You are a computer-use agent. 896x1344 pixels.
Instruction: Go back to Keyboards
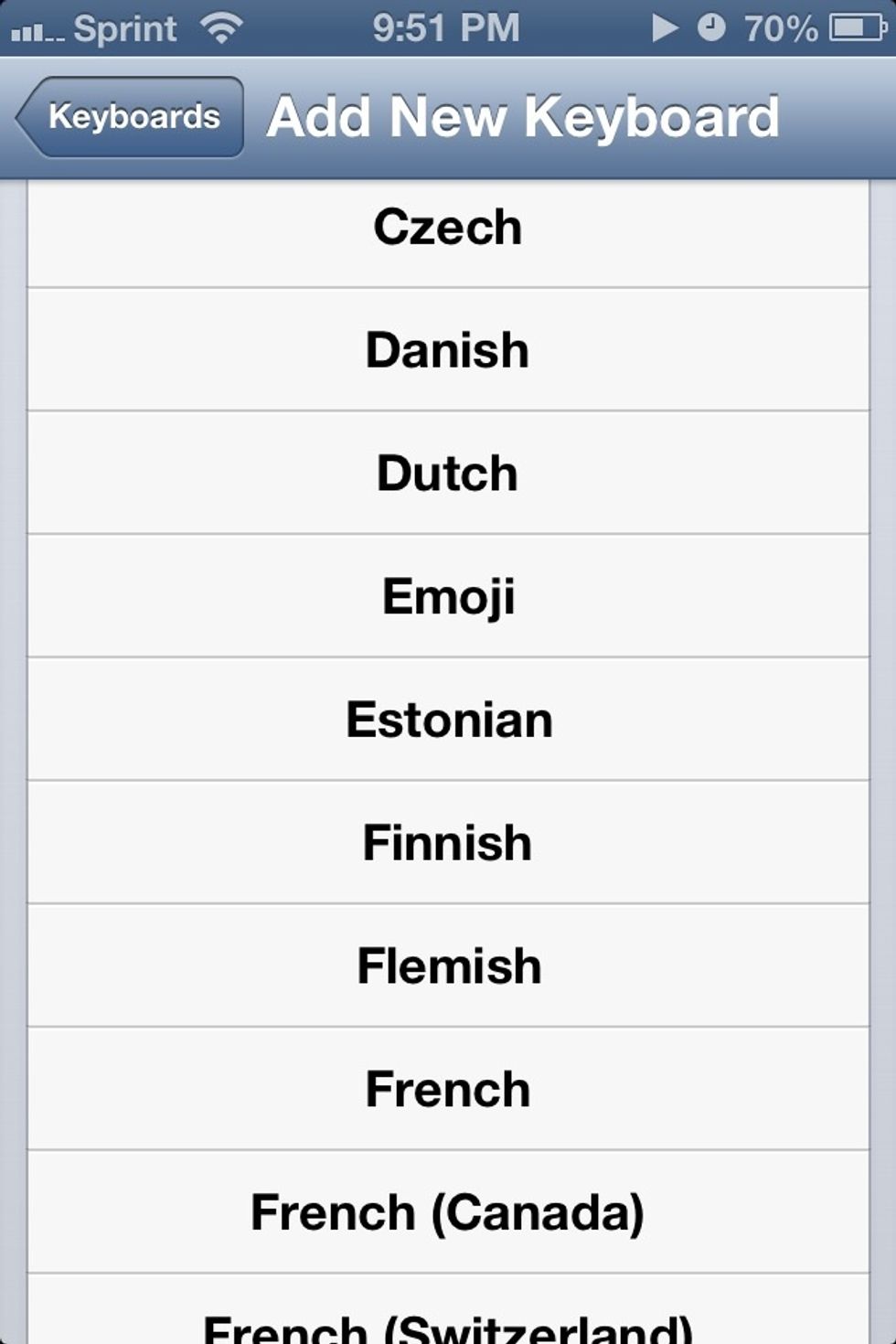pos(131,117)
